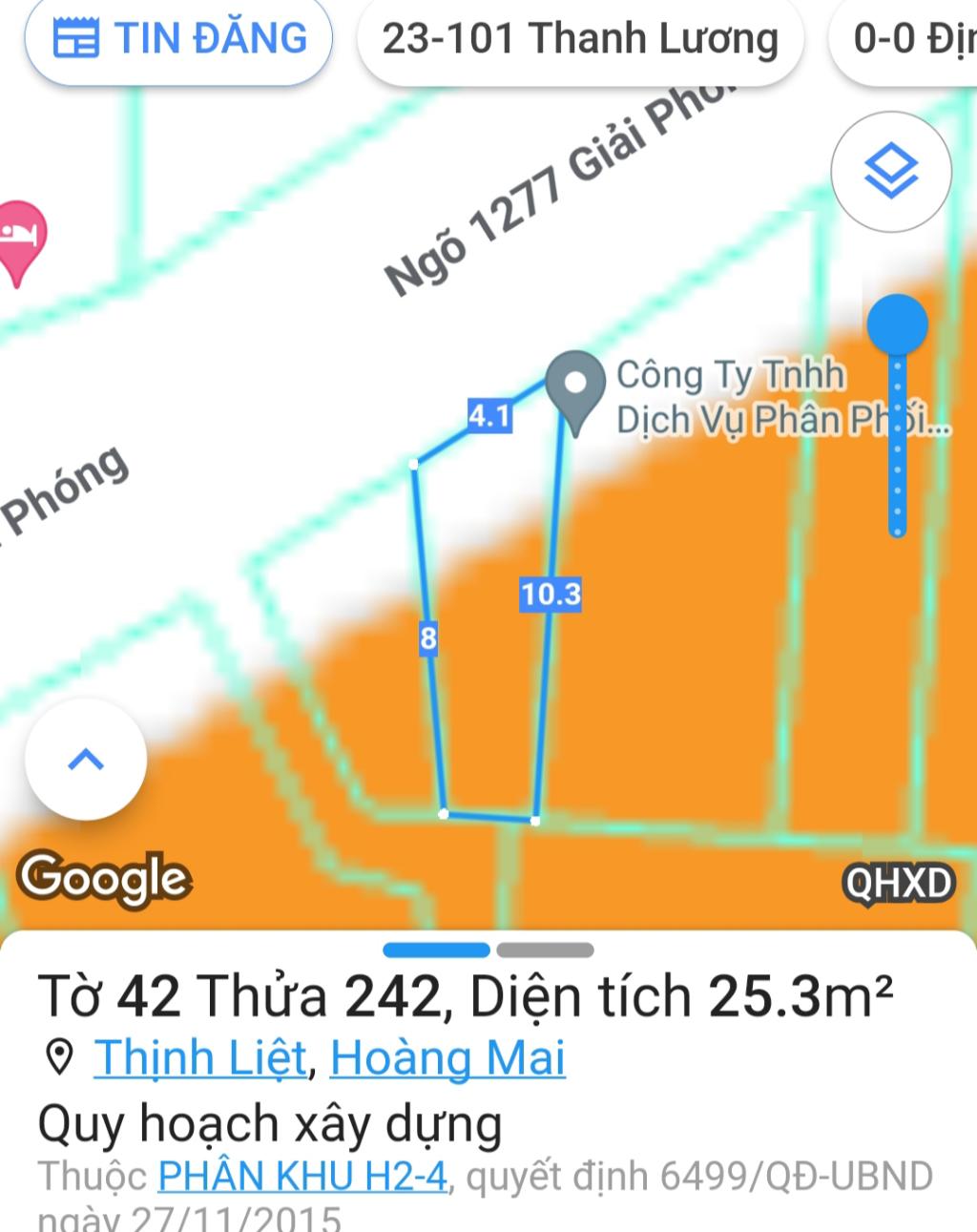Tap the parcel polygon vertex dot
Viewport: 977px width, 1232px height.
point(444,815)
